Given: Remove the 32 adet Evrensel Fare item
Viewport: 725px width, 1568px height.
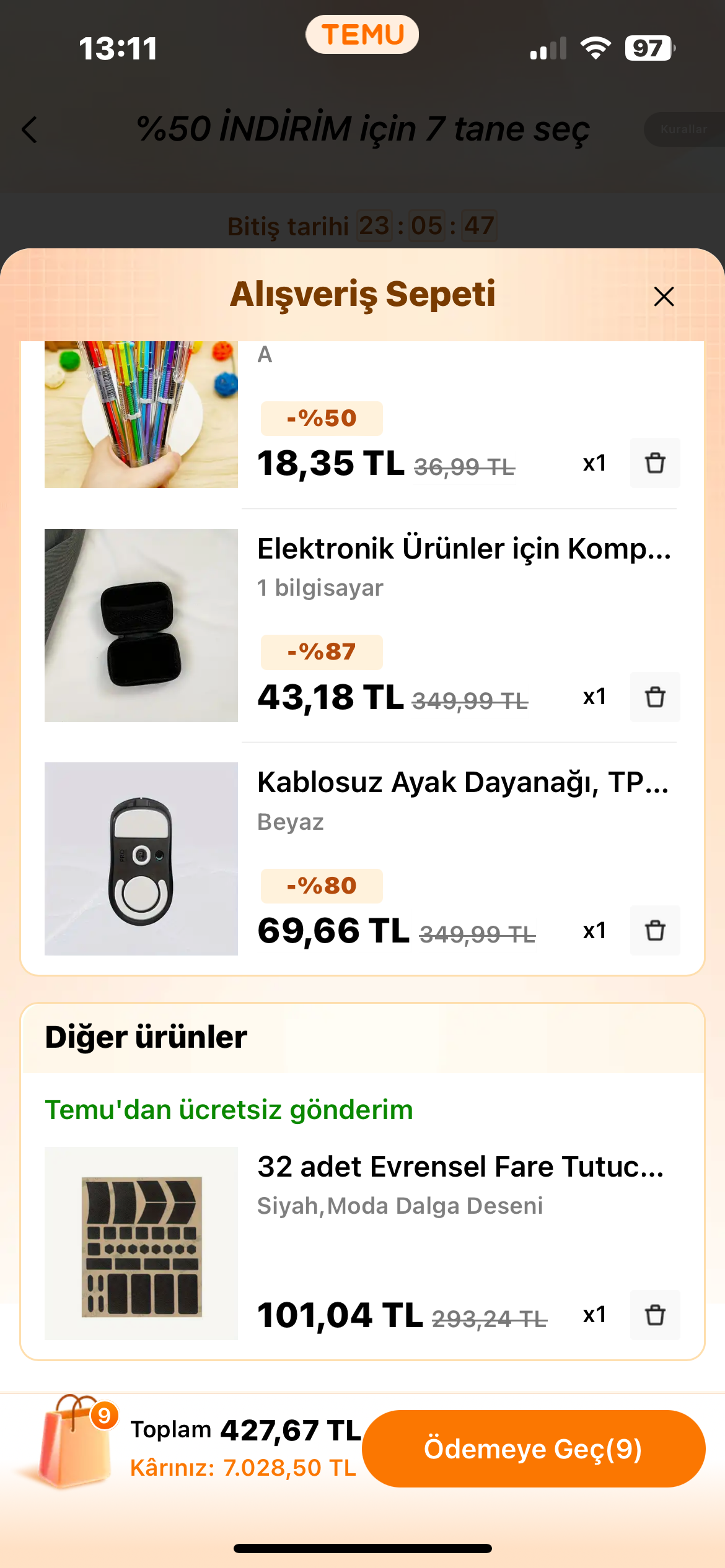Looking at the screenshot, I should (655, 1315).
